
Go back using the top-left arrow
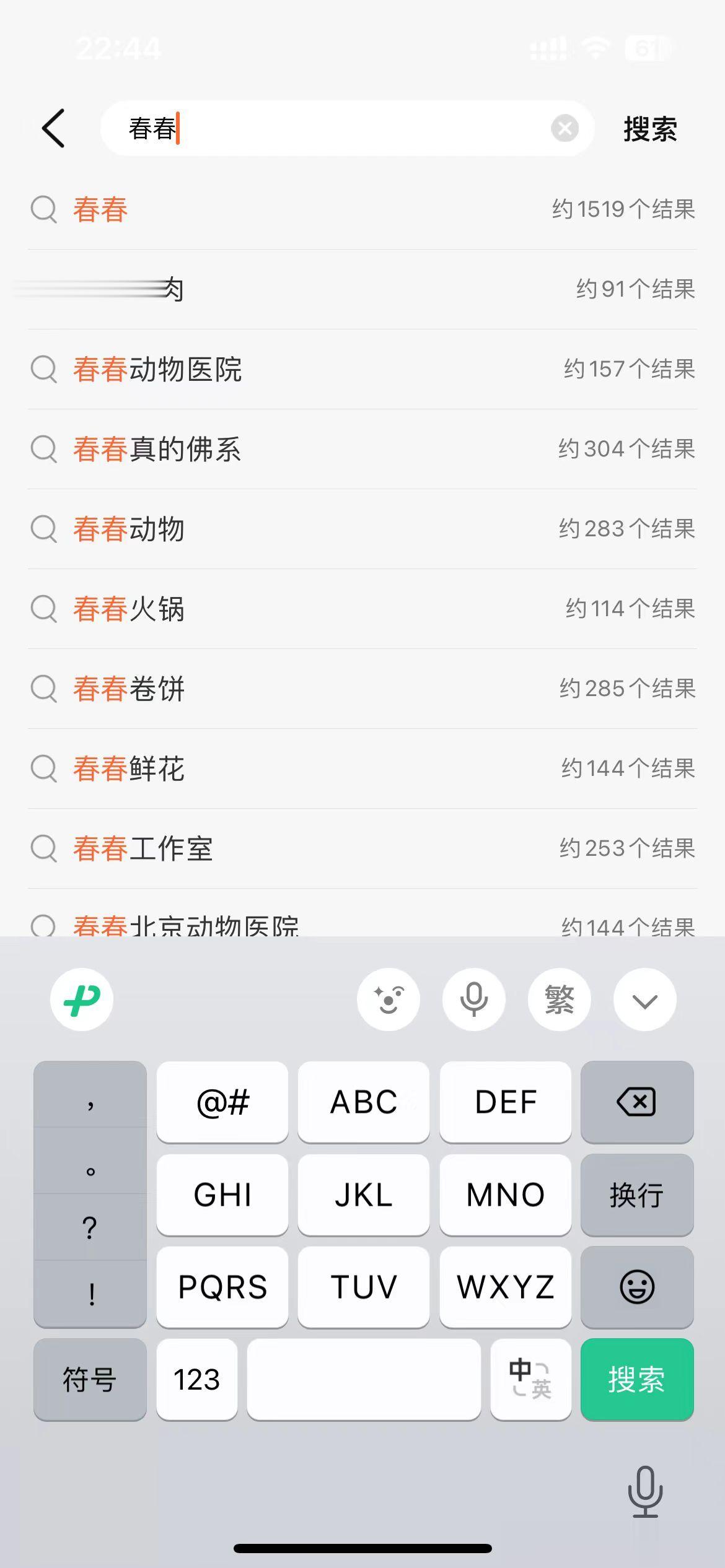pos(53,129)
